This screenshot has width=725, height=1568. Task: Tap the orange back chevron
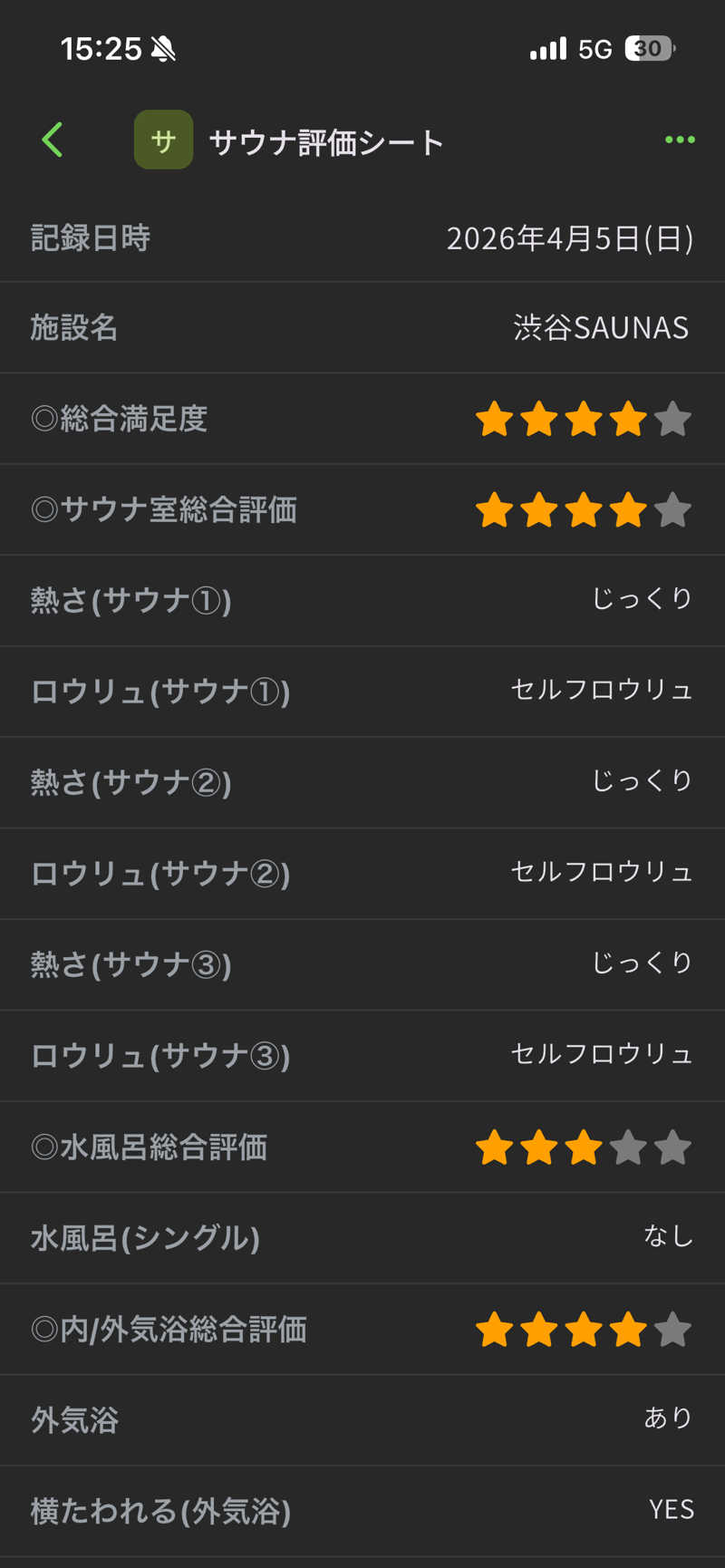point(52,140)
